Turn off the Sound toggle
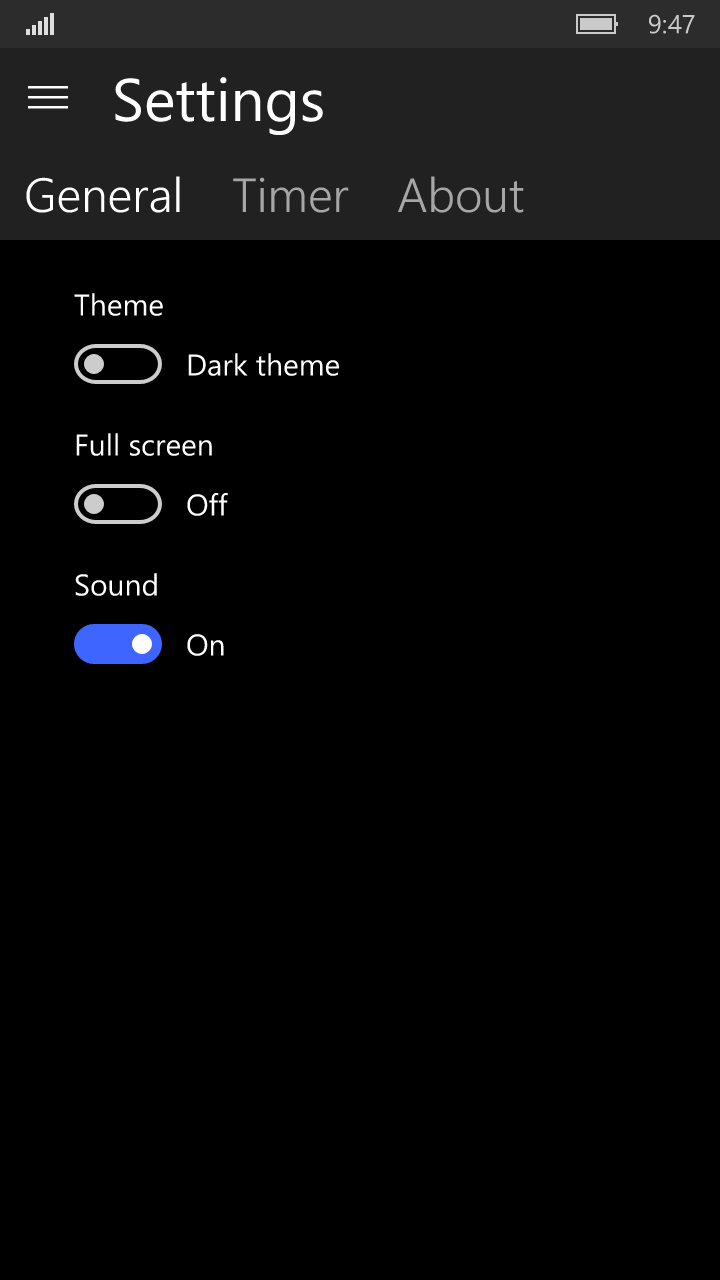 117,644
